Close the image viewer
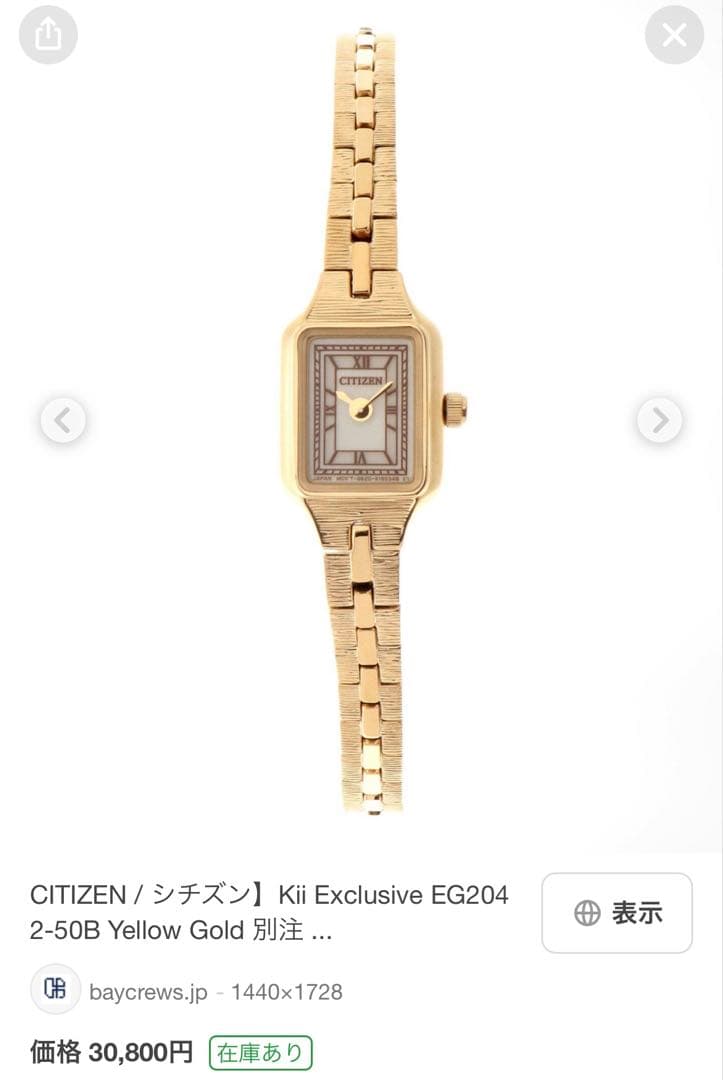Image resolution: width=723 pixels, height=1080 pixels. (674, 36)
